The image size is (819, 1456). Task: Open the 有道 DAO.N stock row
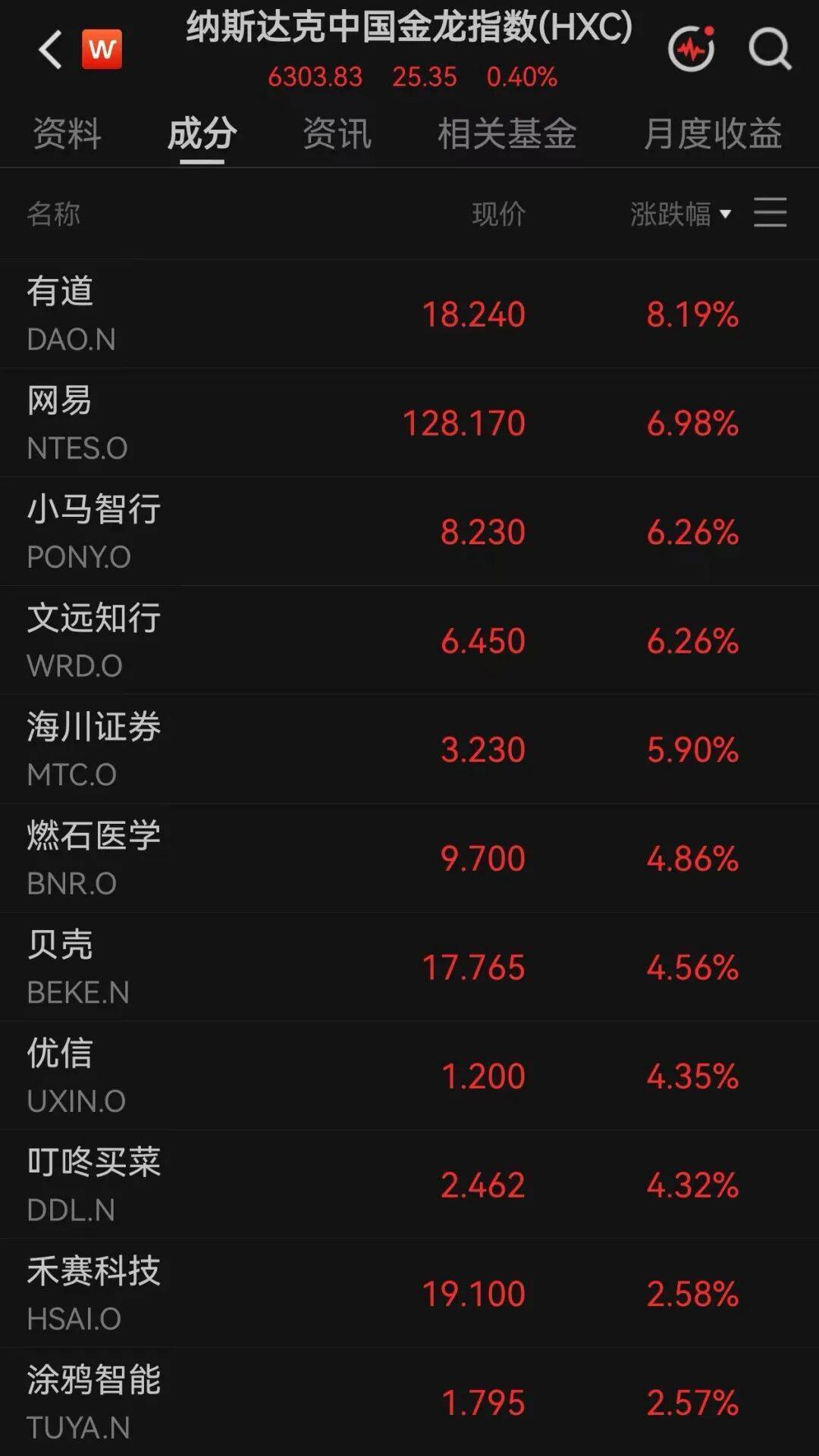click(409, 314)
